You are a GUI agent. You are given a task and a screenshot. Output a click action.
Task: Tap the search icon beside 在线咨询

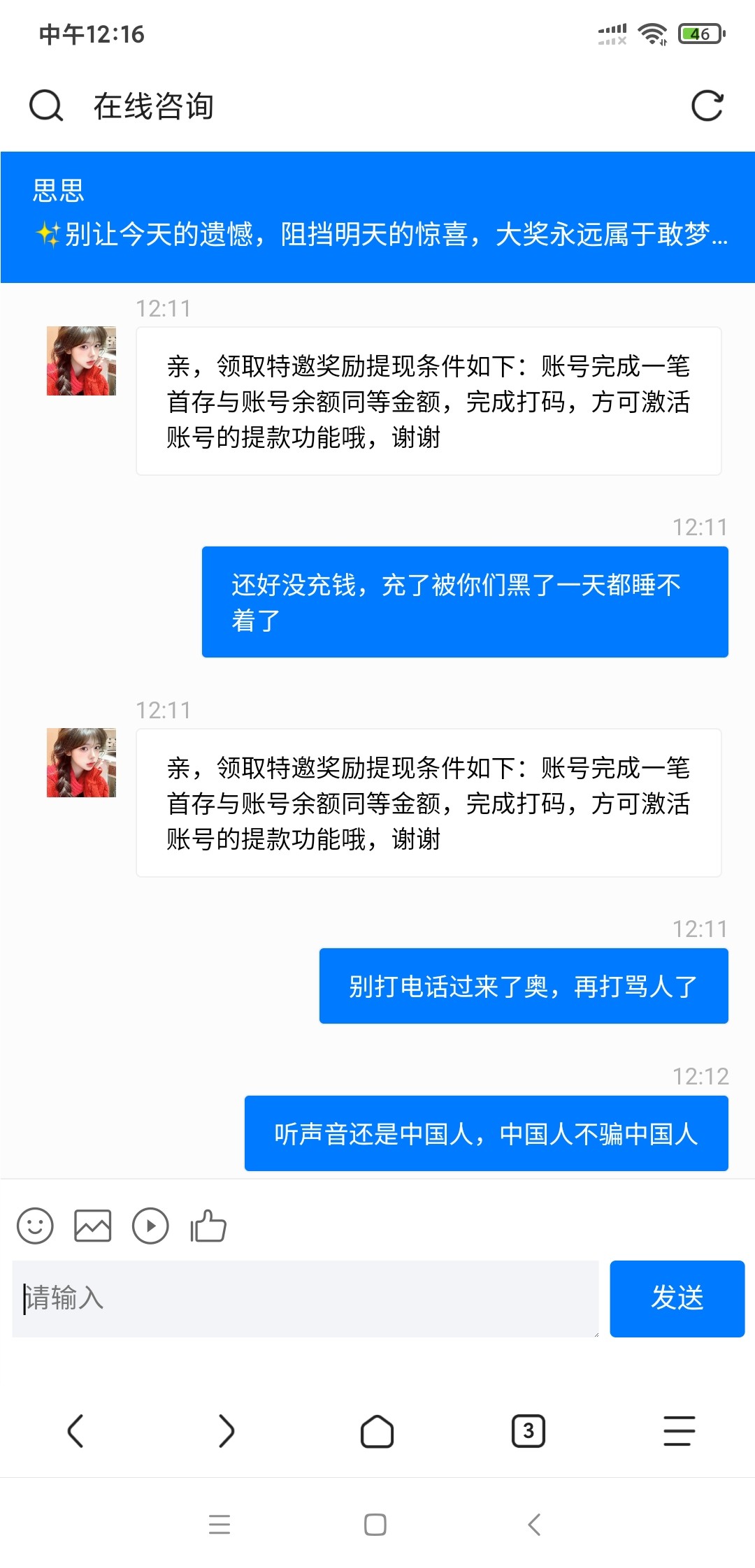click(46, 106)
